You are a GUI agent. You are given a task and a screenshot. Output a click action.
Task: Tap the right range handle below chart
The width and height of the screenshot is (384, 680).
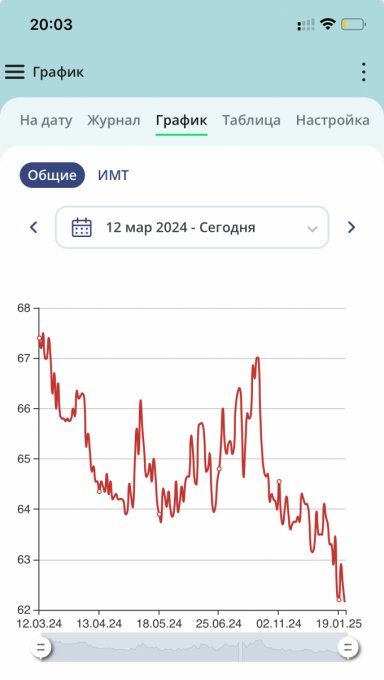[x=348, y=648]
